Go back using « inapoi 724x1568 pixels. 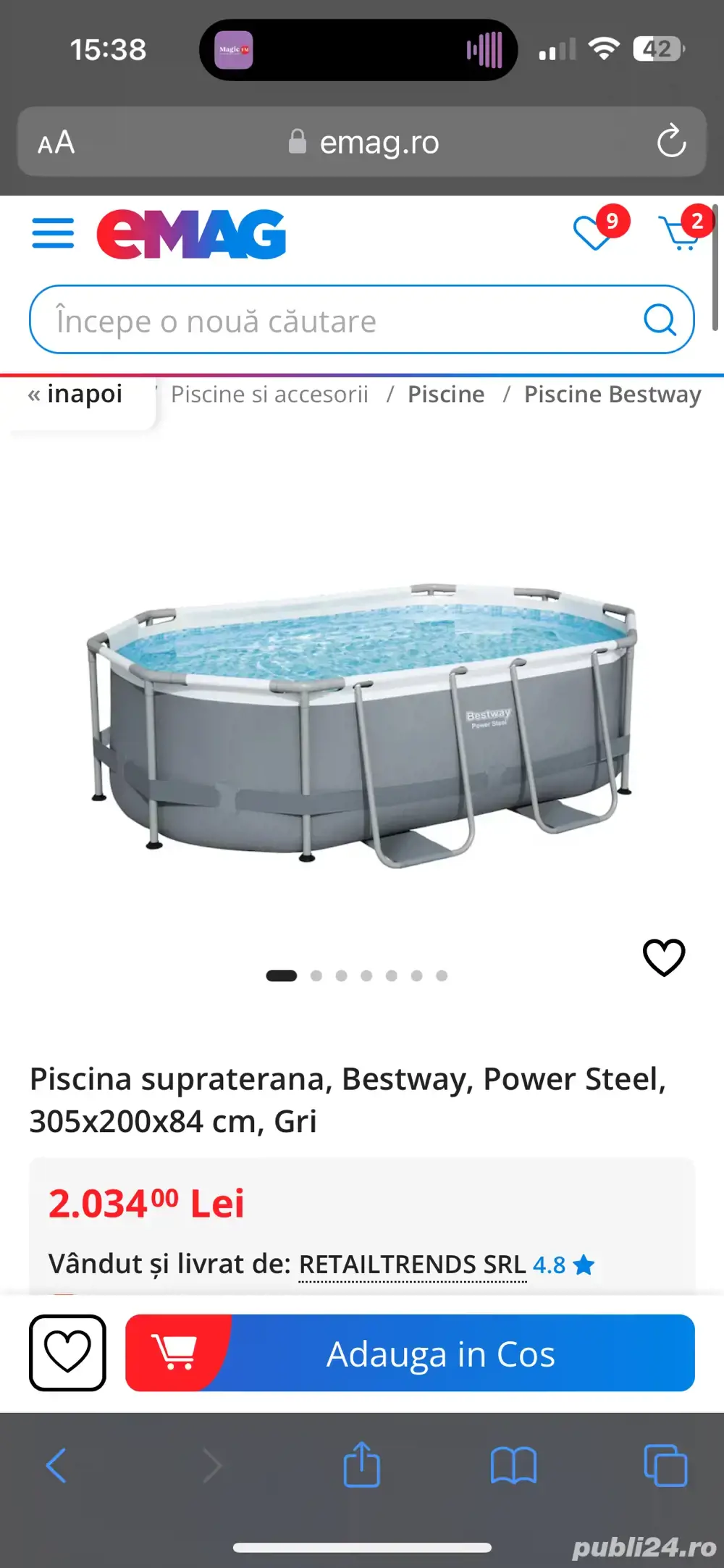75,393
